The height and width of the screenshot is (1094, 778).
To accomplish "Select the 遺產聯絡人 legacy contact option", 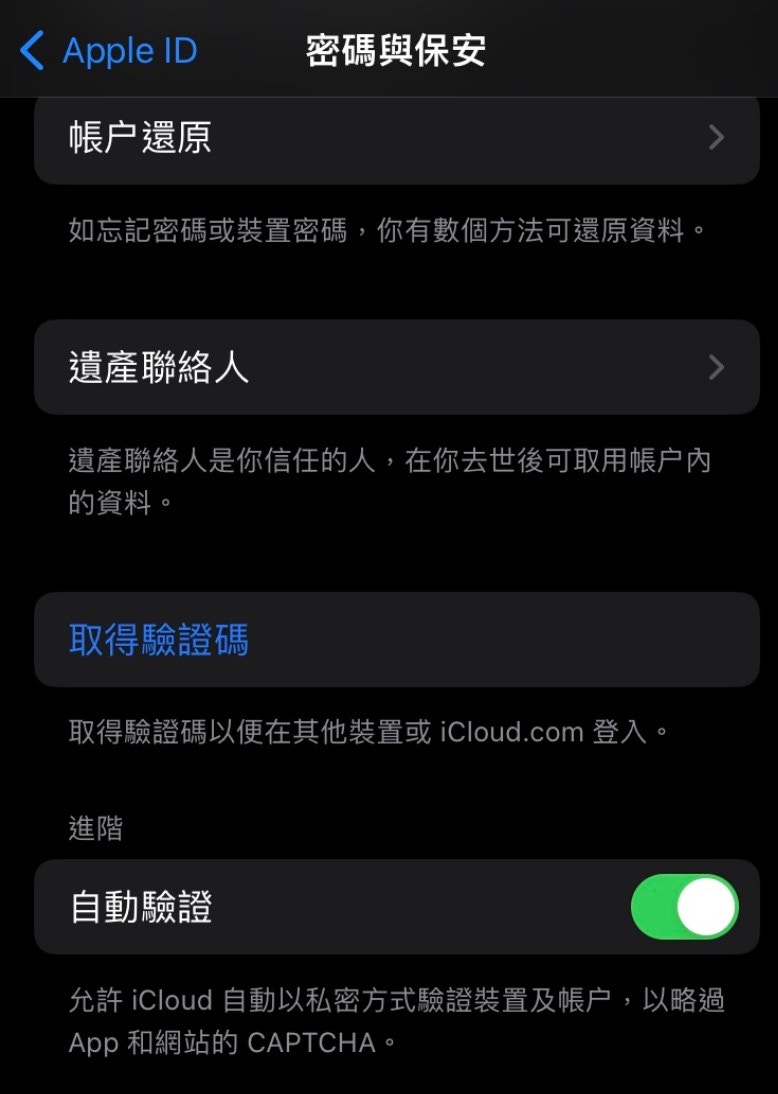I will 390,367.
